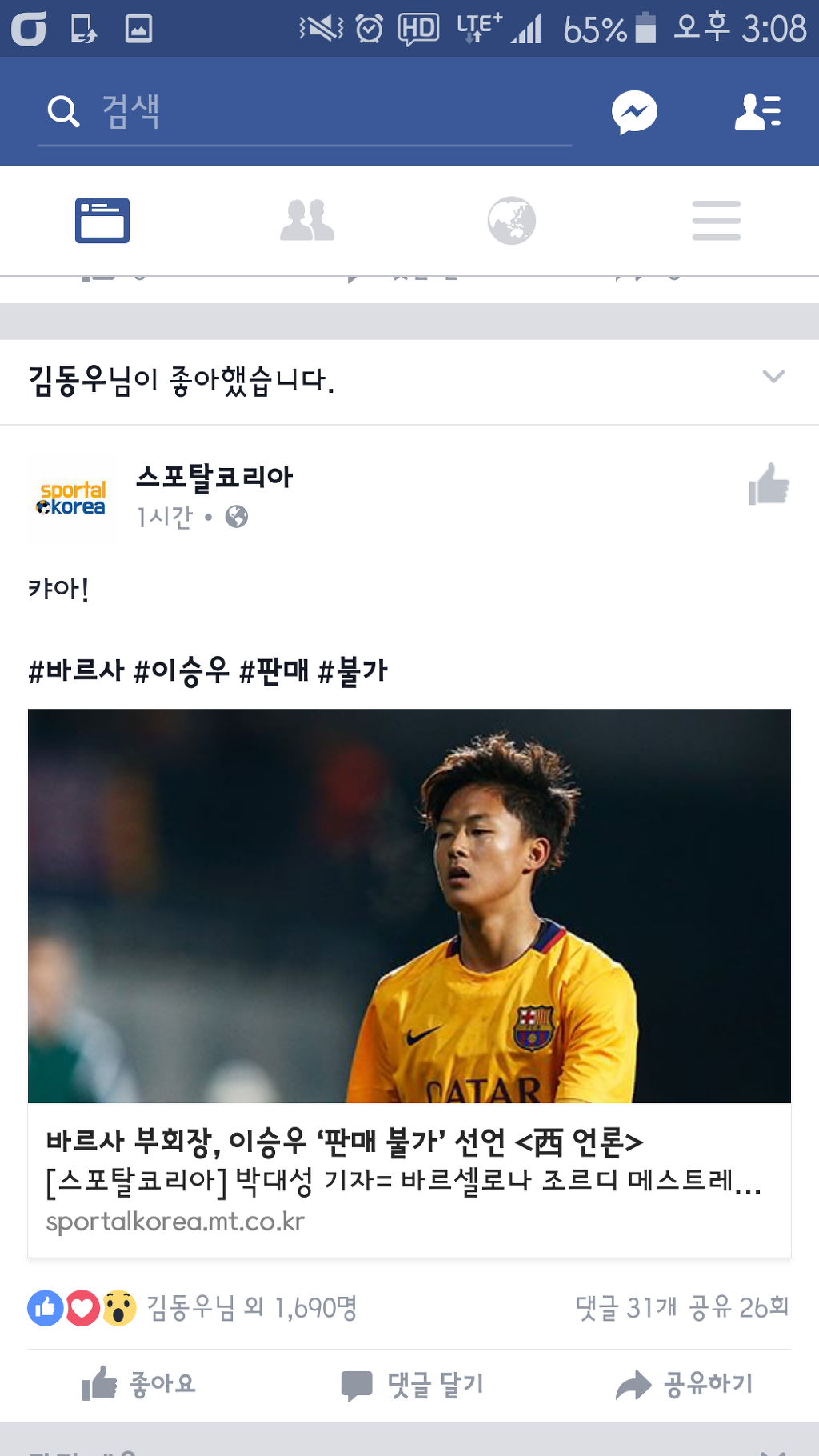Open the 스포탈코리아 page profile
The height and width of the screenshot is (1456, 819).
coord(214,478)
